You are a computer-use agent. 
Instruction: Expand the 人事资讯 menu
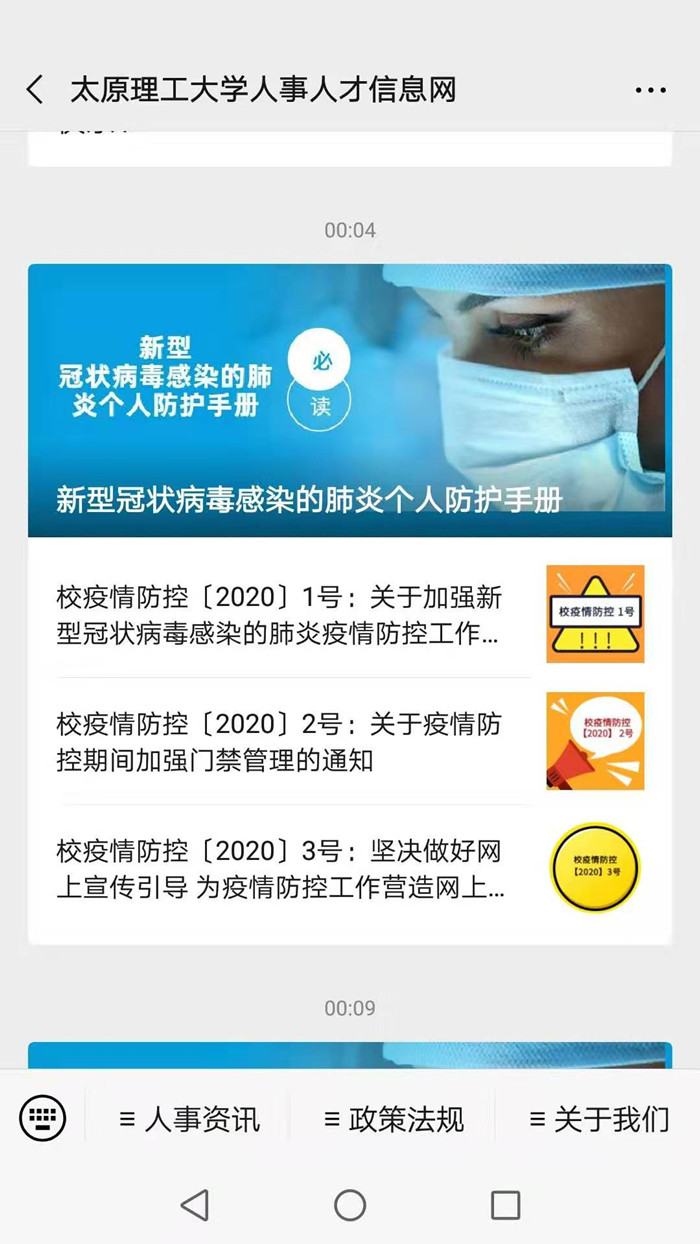coord(189,1118)
